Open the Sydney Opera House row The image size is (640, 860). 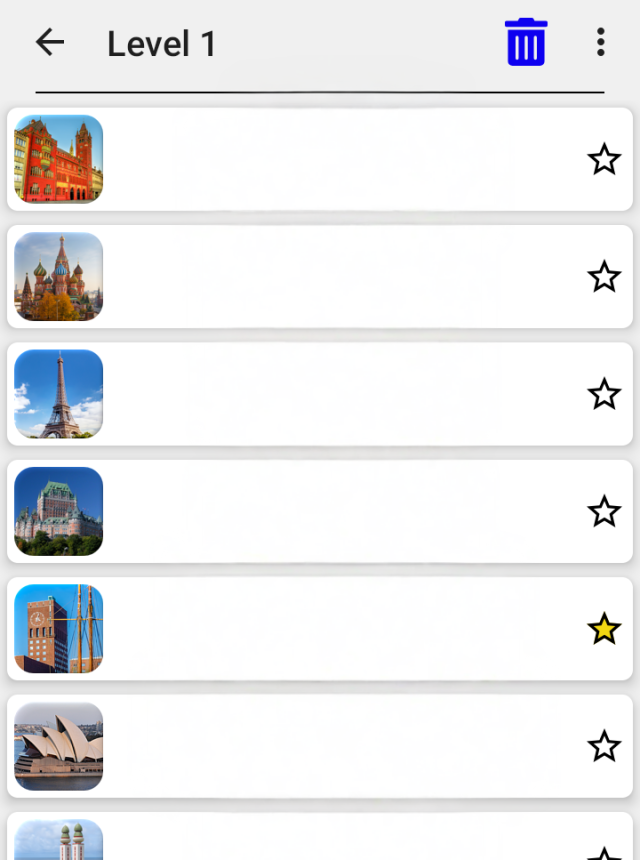point(320,746)
